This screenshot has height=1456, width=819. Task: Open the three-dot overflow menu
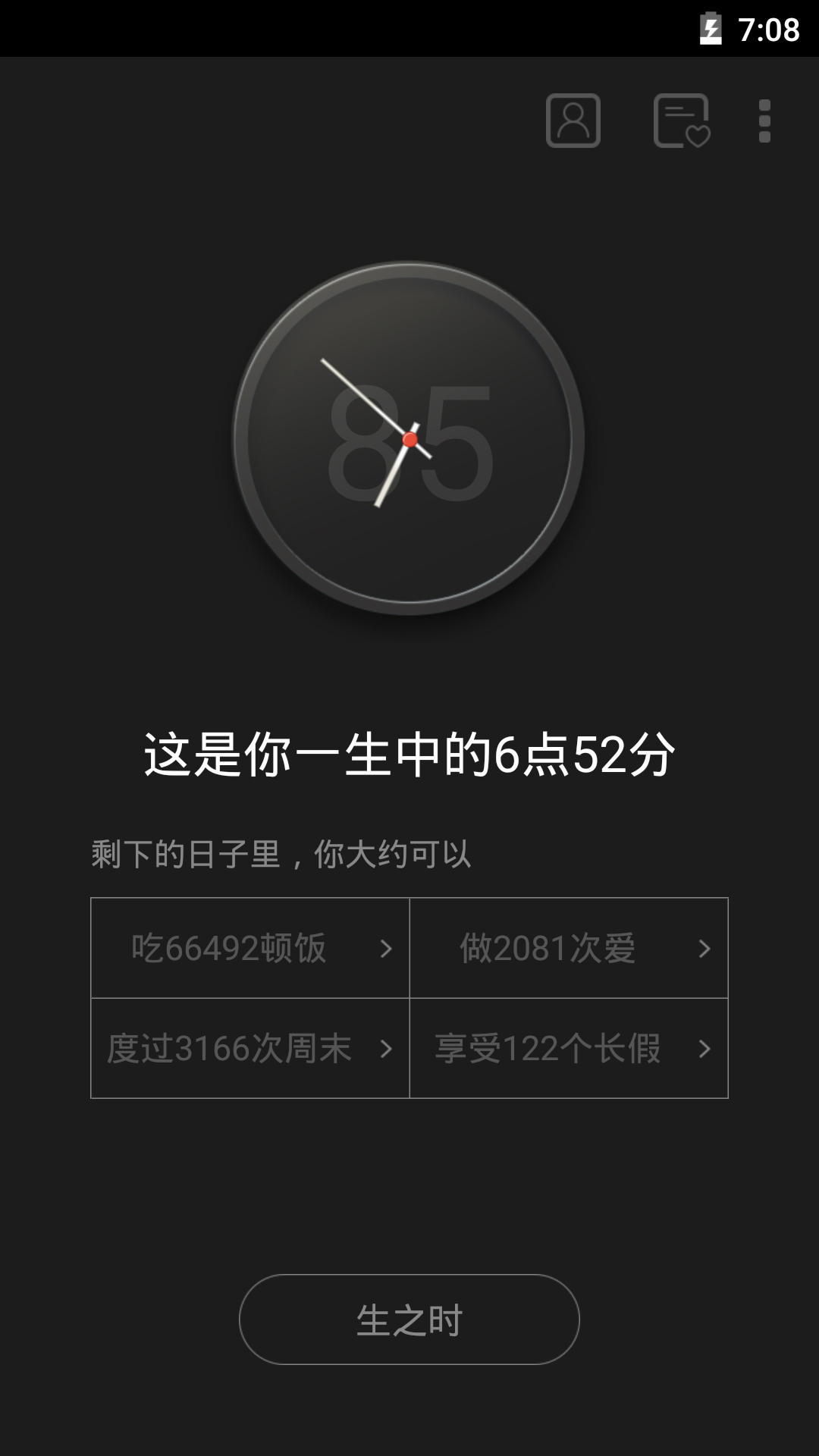click(765, 121)
